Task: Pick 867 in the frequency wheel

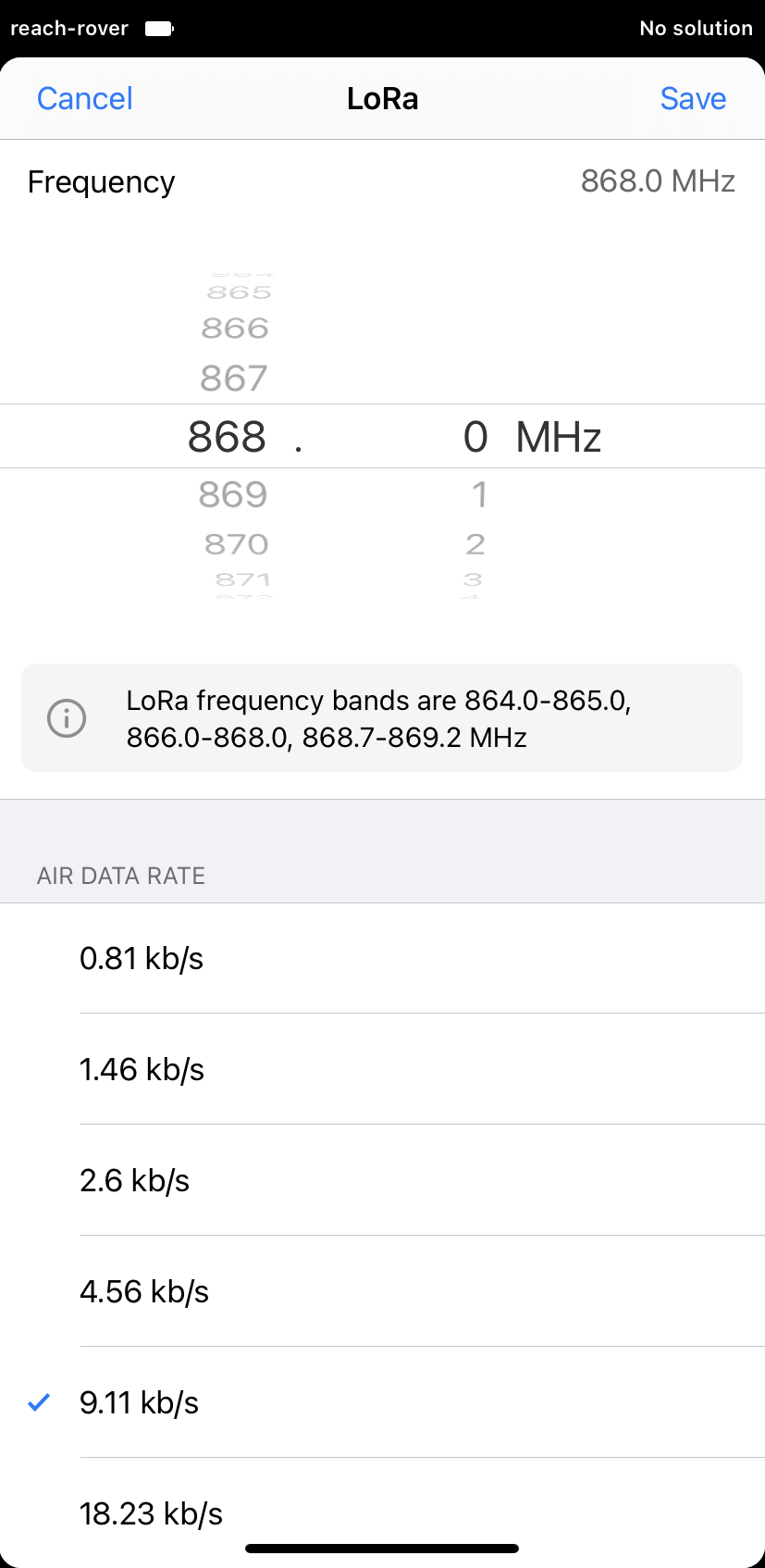Action: click(x=233, y=378)
